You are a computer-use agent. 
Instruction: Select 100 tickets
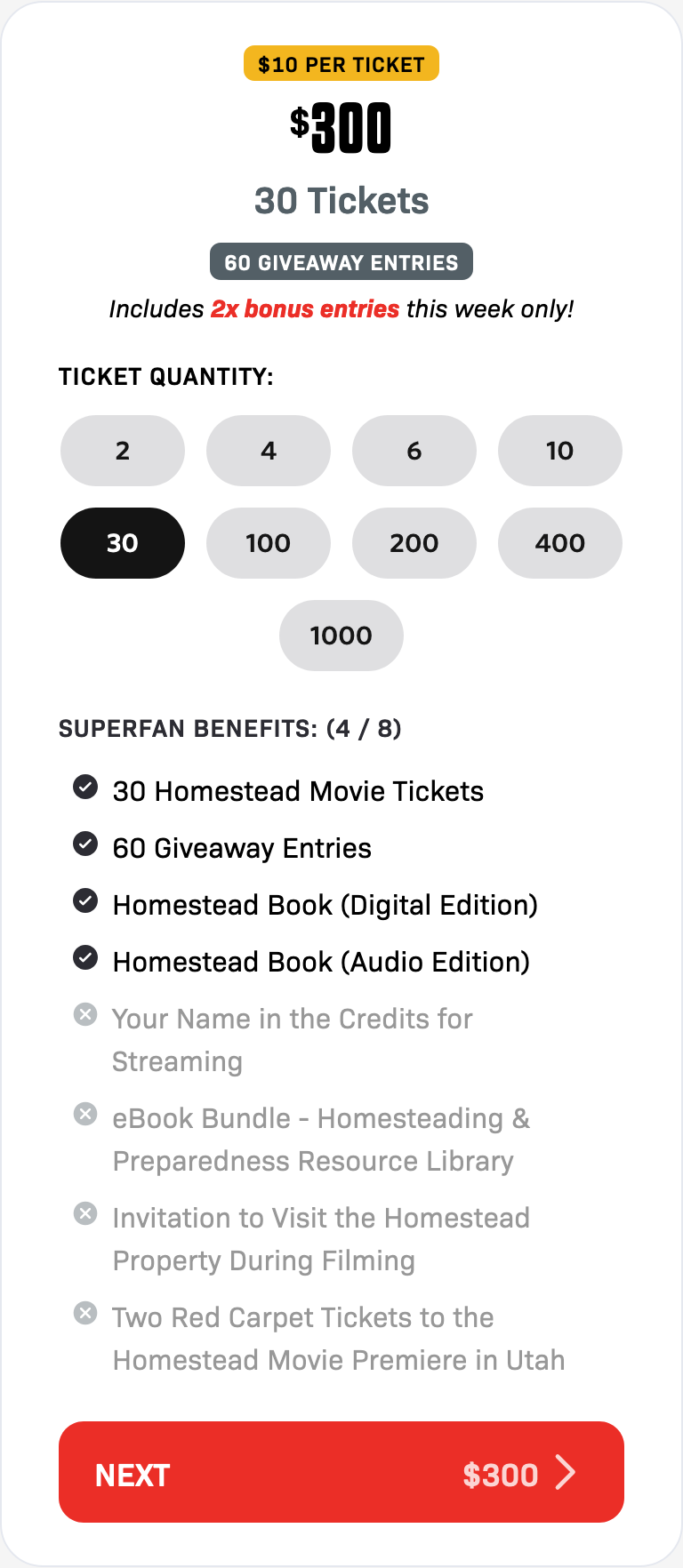coord(269,543)
